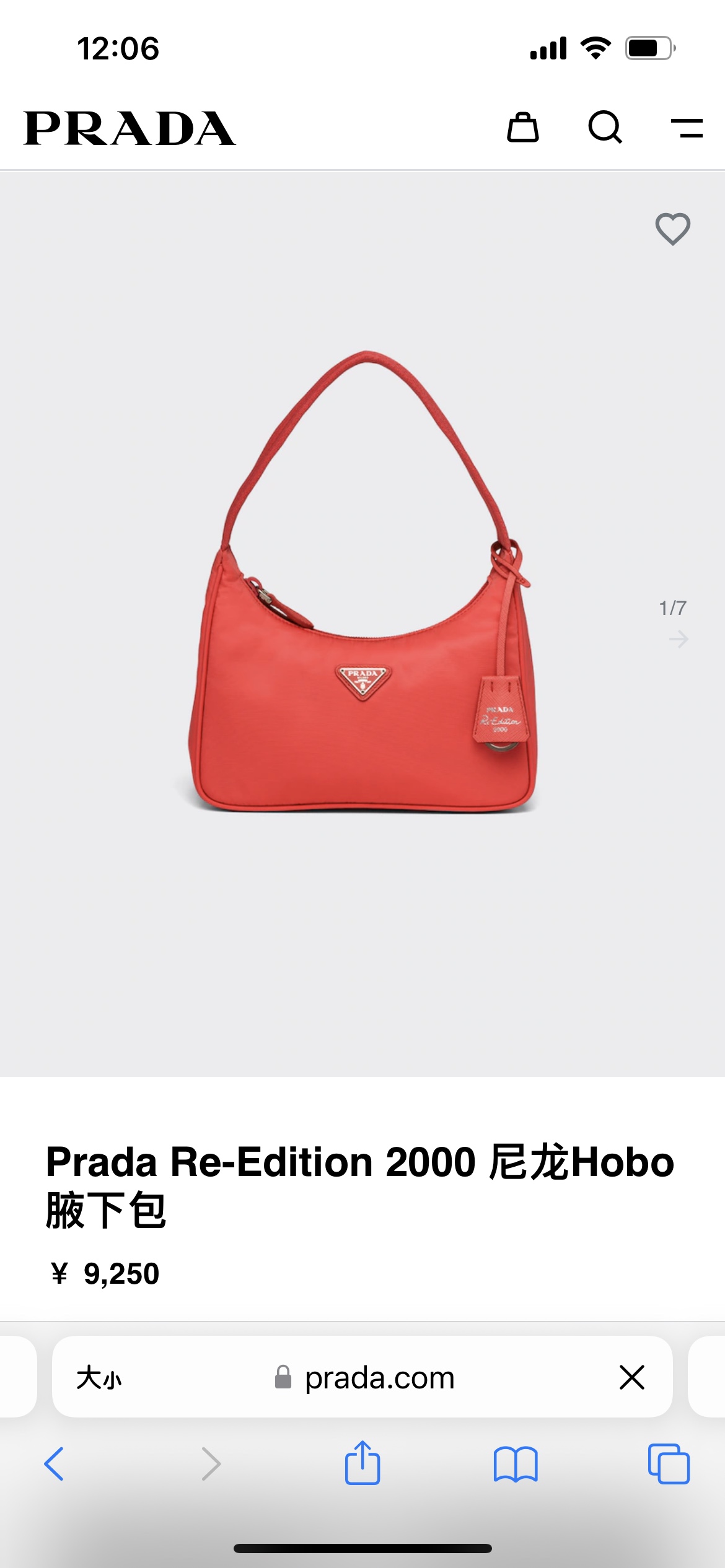Open the shopping bag

pos(523,128)
